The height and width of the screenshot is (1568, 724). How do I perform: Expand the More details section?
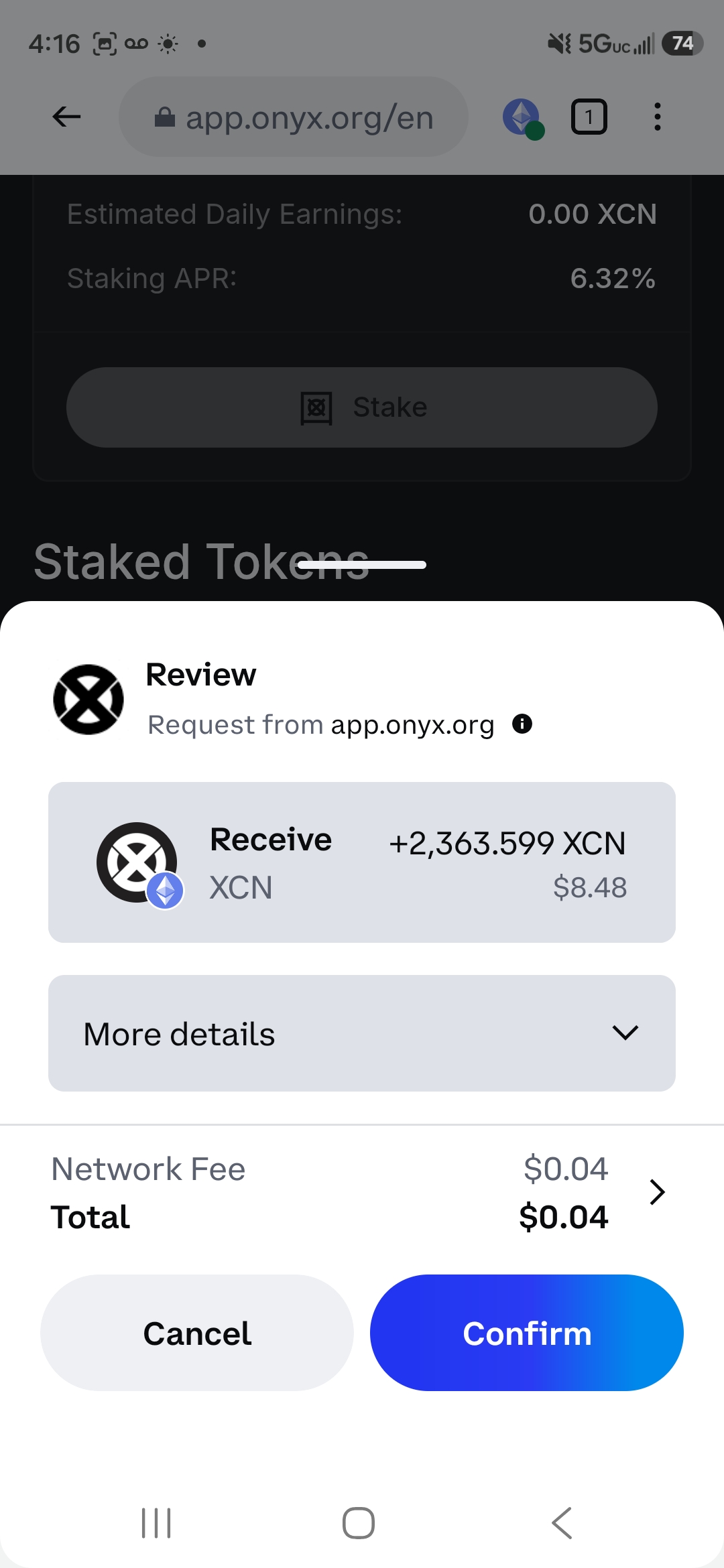362,1033
